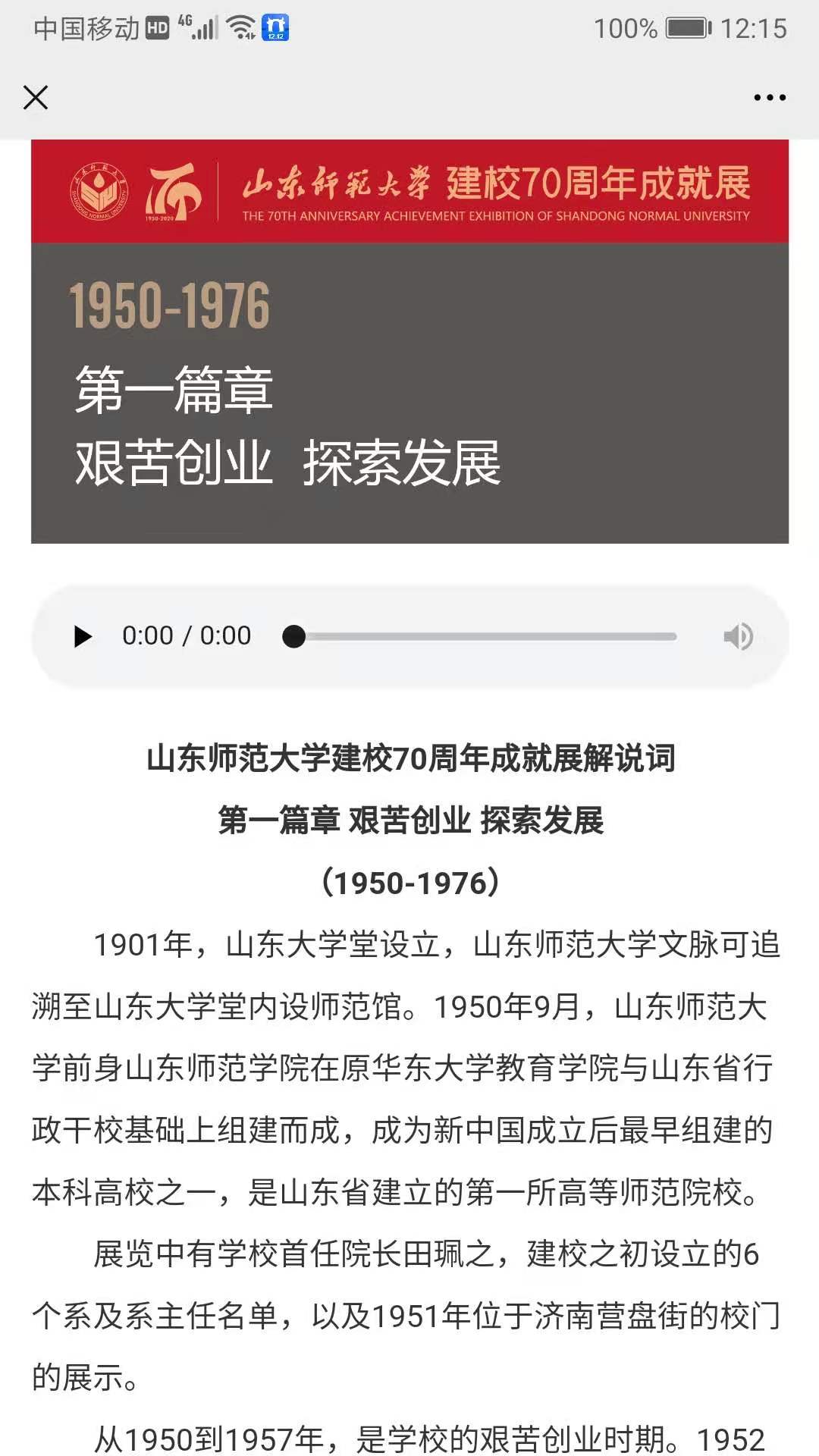Play the audio narration
This screenshot has width=819, height=1456.
pos(83,636)
